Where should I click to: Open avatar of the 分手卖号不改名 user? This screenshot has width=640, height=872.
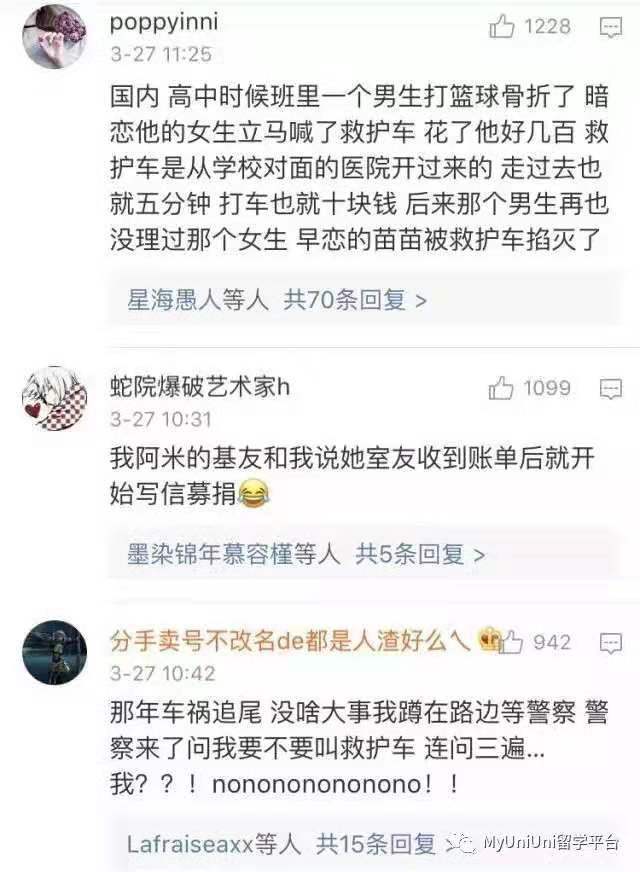tap(54, 653)
